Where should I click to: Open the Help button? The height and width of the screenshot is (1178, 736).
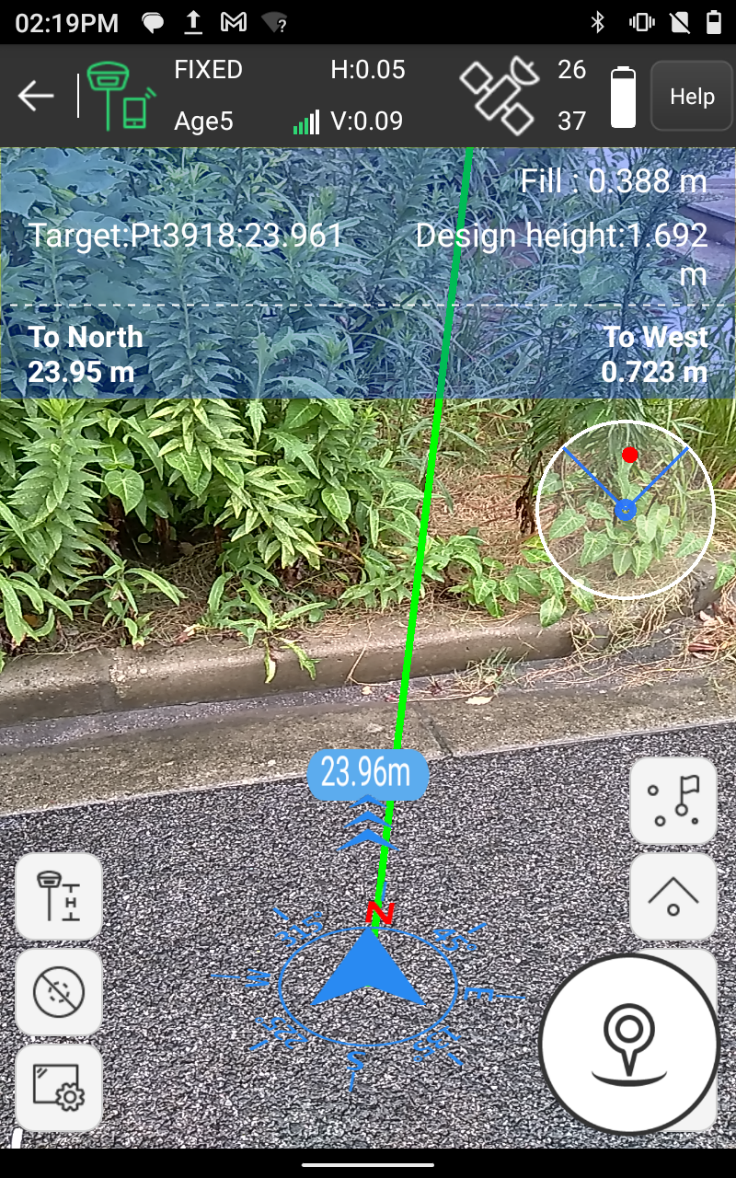[x=691, y=96]
